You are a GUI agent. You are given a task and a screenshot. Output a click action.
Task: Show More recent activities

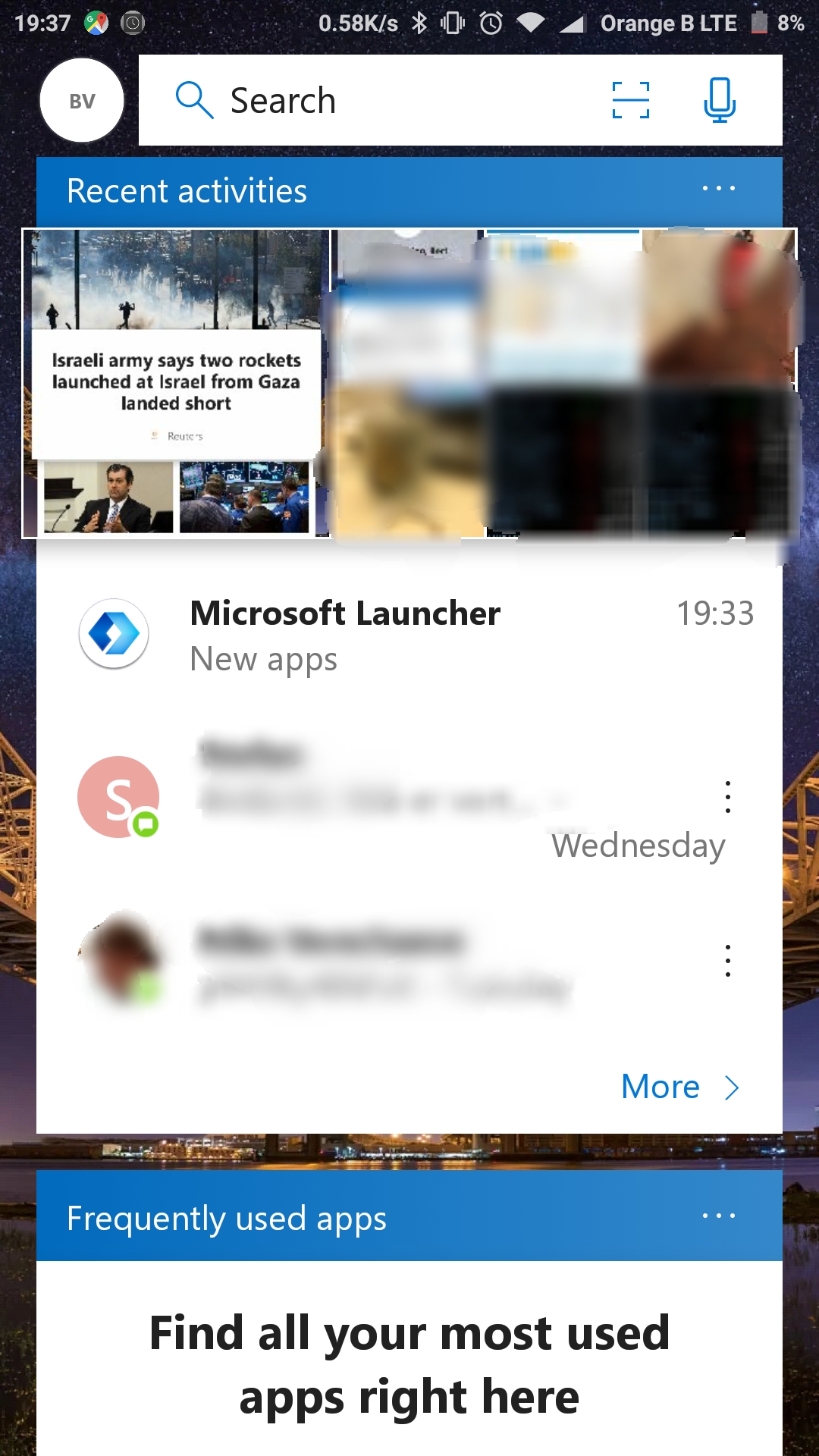(x=679, y=1087)
